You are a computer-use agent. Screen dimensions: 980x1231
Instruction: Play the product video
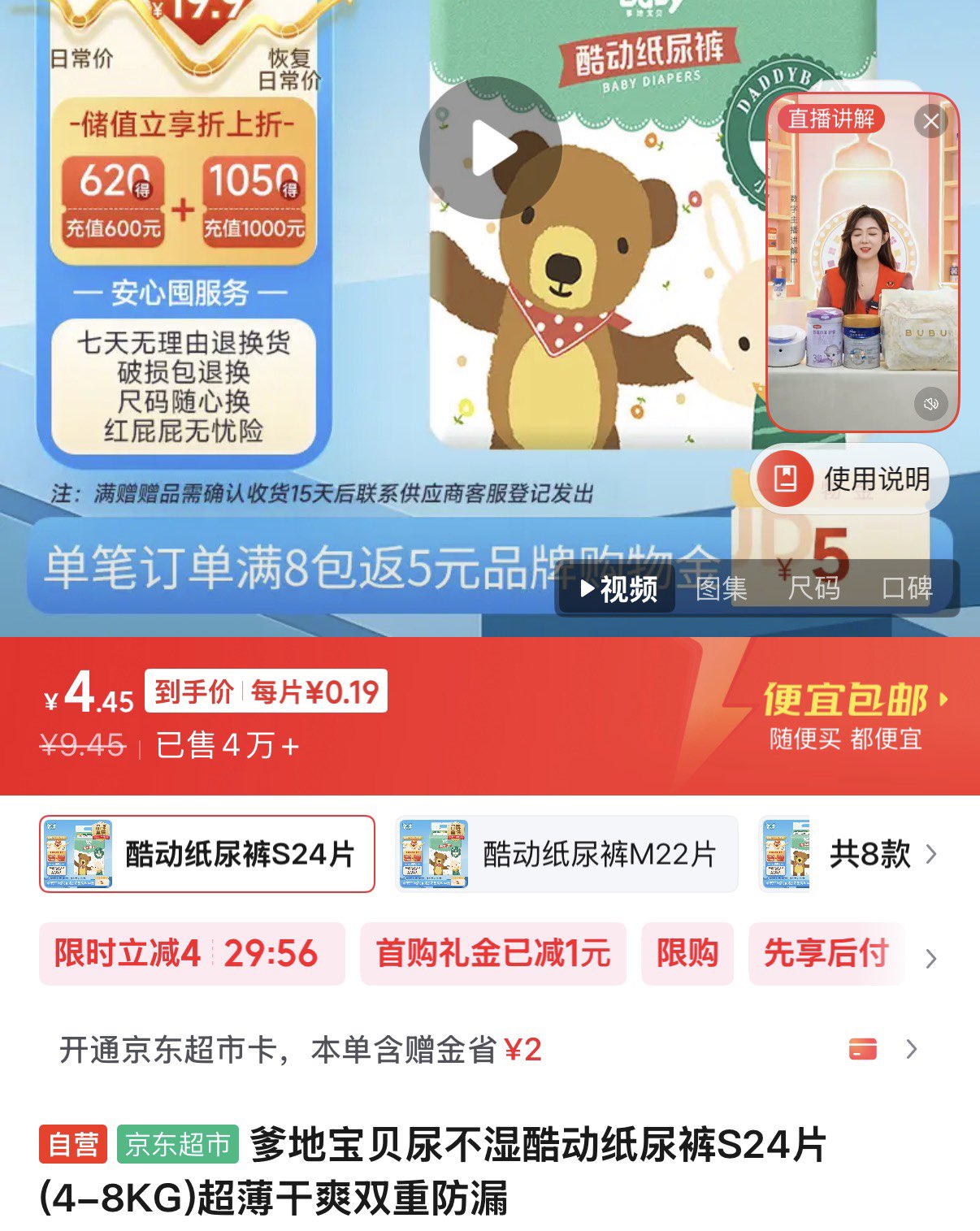pos(490,148)
